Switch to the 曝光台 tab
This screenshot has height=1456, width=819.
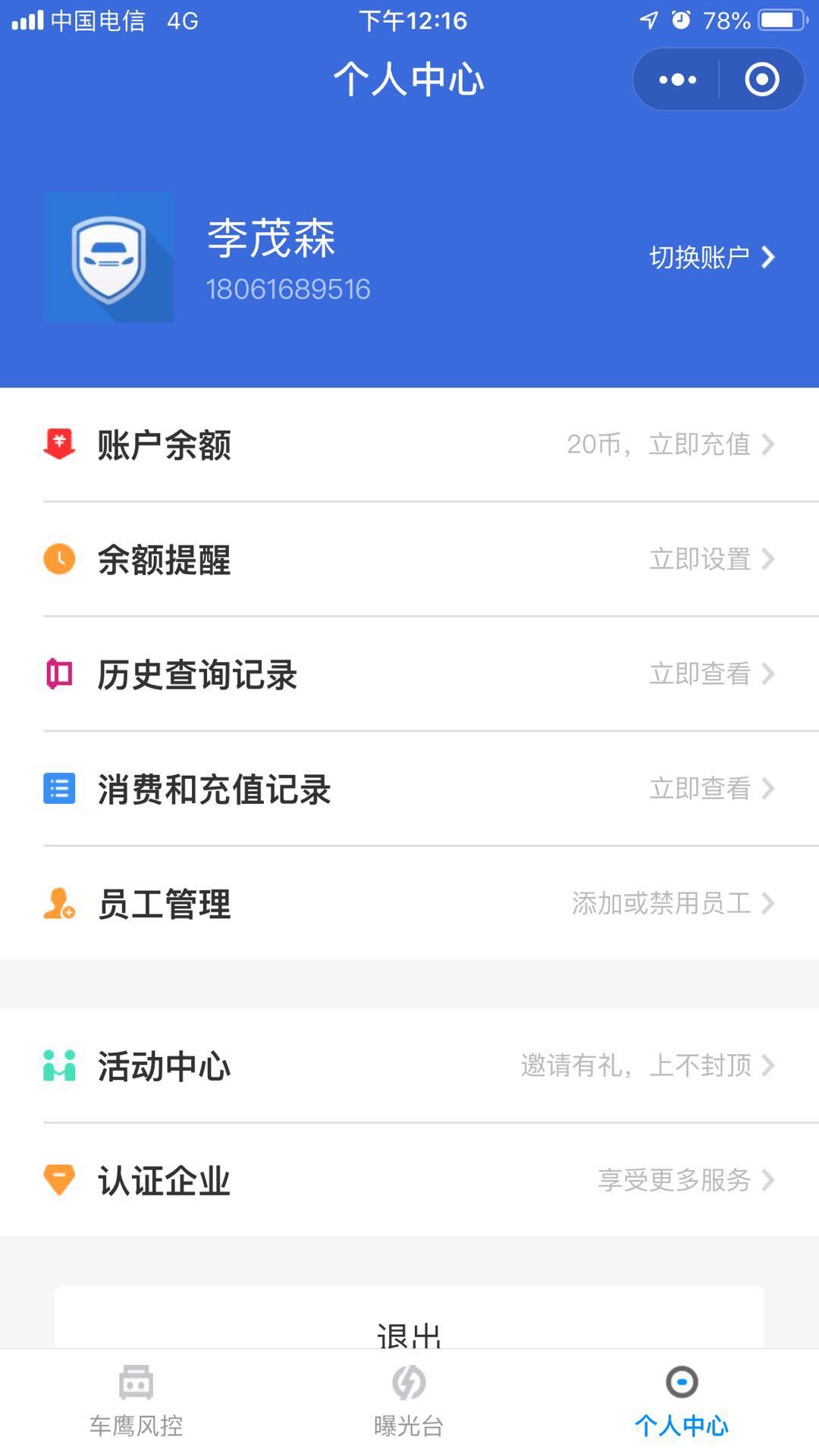[x=409, y=1401]
